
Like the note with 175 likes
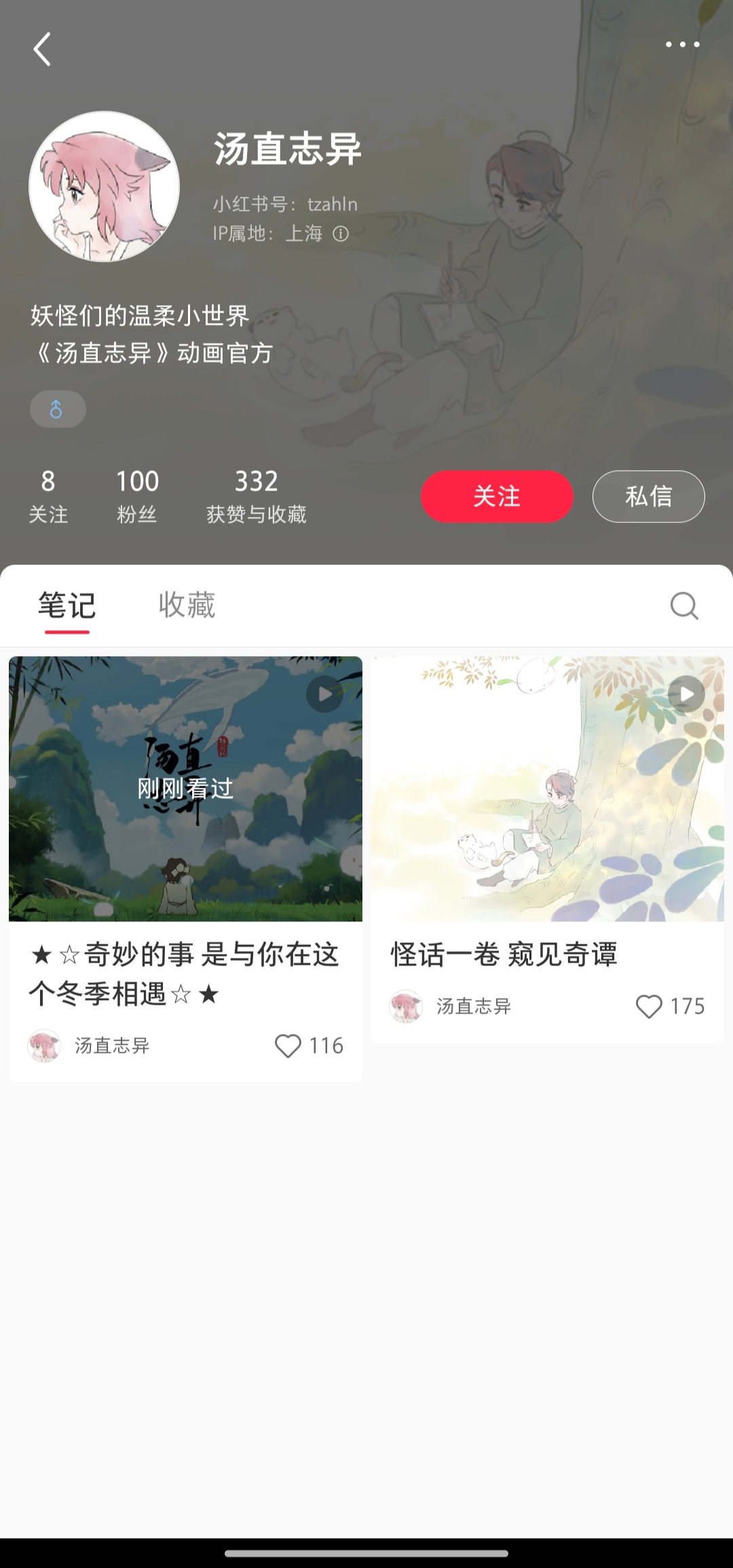point(649,1006)
